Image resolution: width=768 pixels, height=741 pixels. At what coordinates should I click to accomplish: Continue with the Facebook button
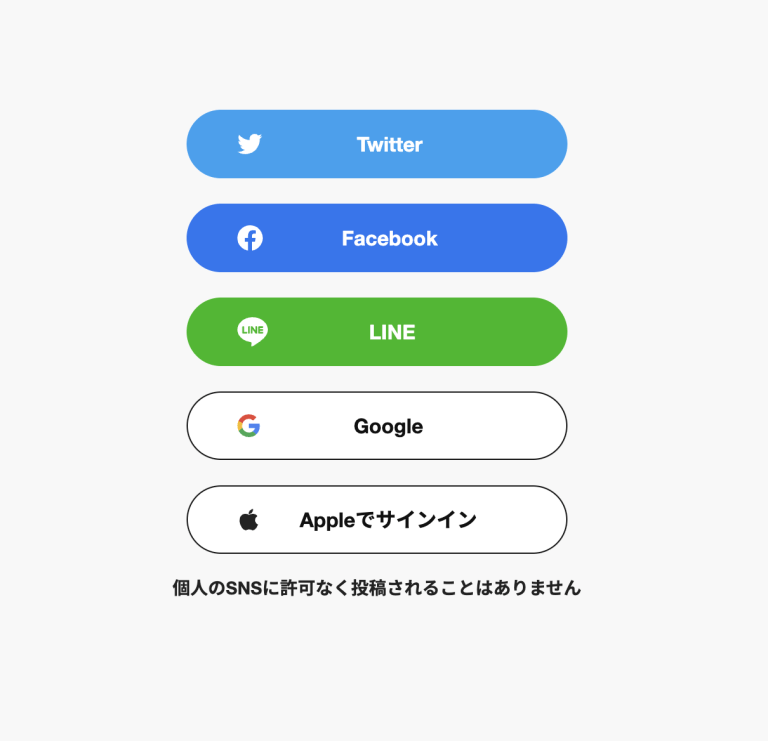click(x=376, y=238)
